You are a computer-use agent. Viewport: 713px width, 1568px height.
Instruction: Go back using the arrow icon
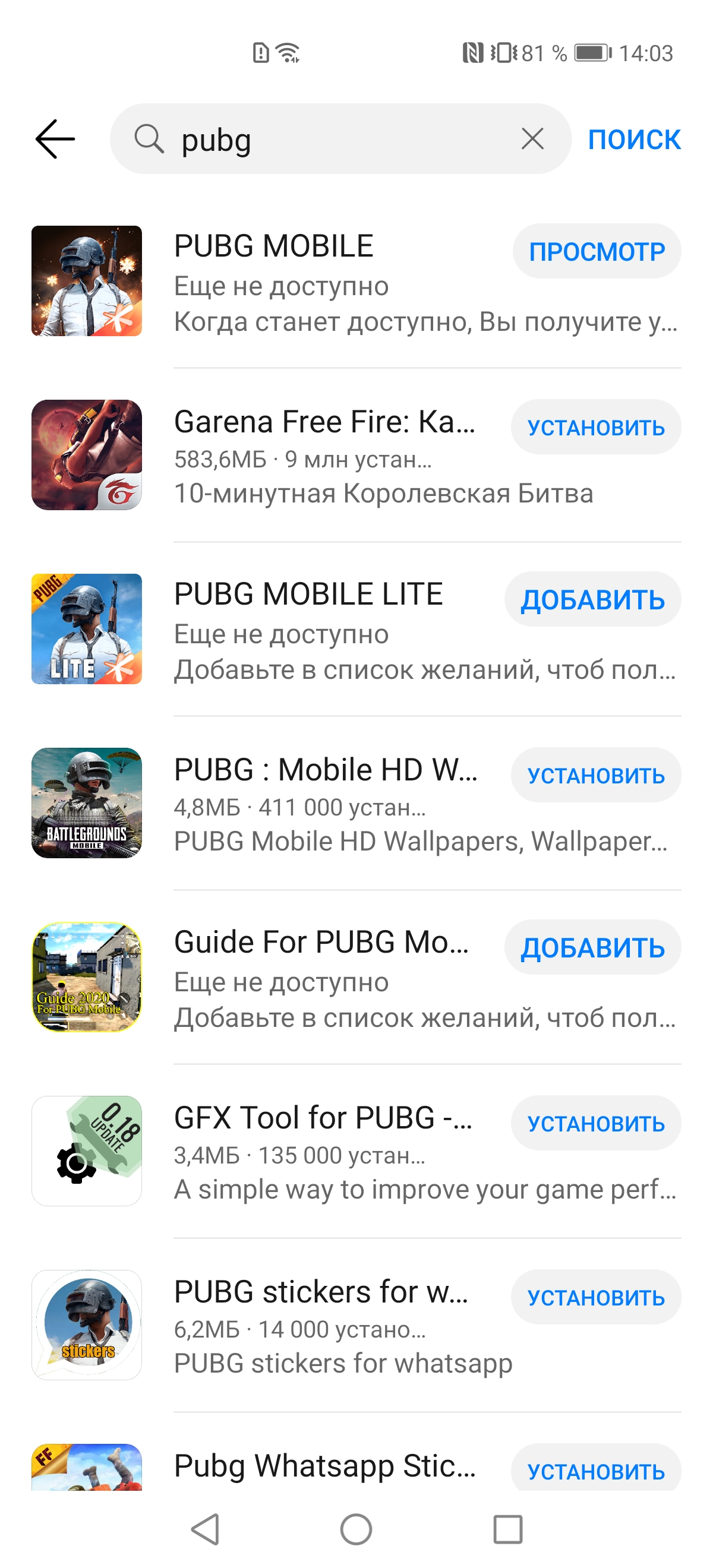[55, 139]
